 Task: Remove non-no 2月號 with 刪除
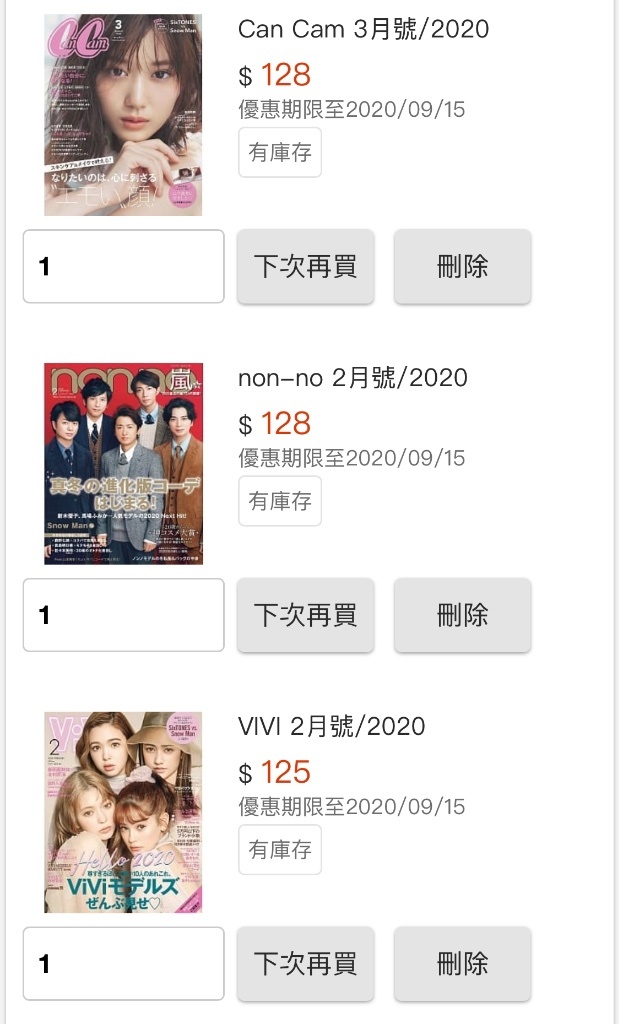click(462, 615)
